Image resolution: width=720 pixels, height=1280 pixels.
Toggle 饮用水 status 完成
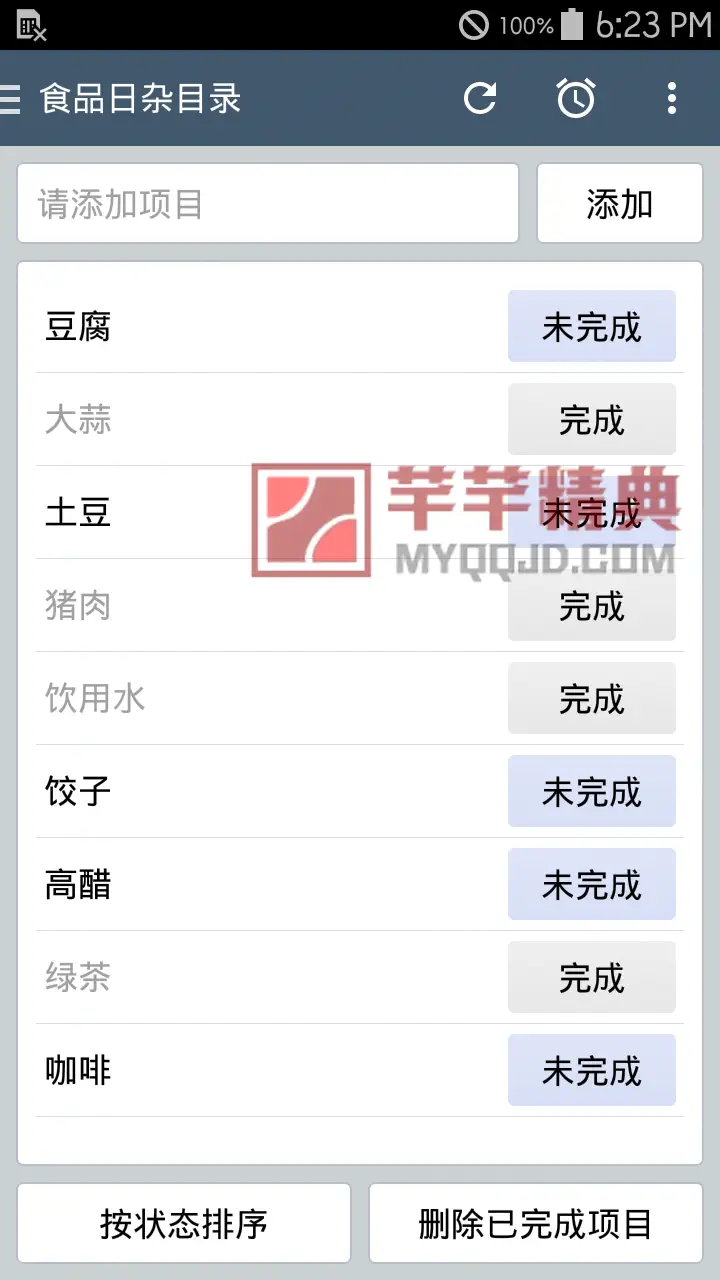tap(592, 699)
